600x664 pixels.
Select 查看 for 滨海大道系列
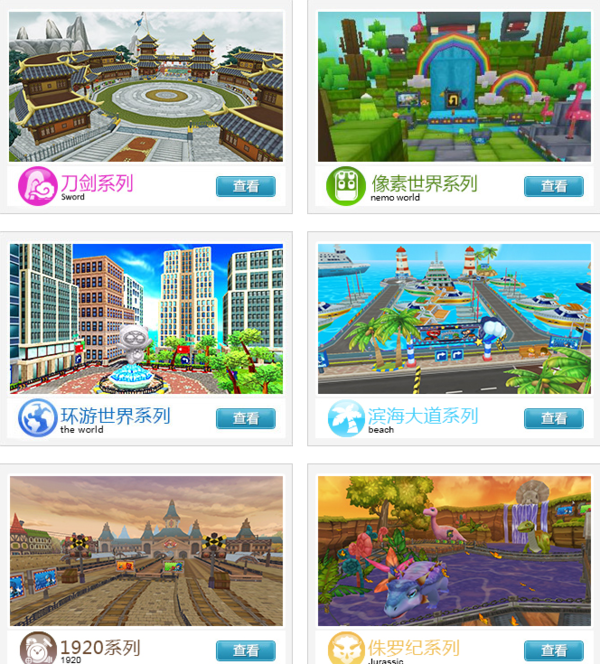pos(553,419)
